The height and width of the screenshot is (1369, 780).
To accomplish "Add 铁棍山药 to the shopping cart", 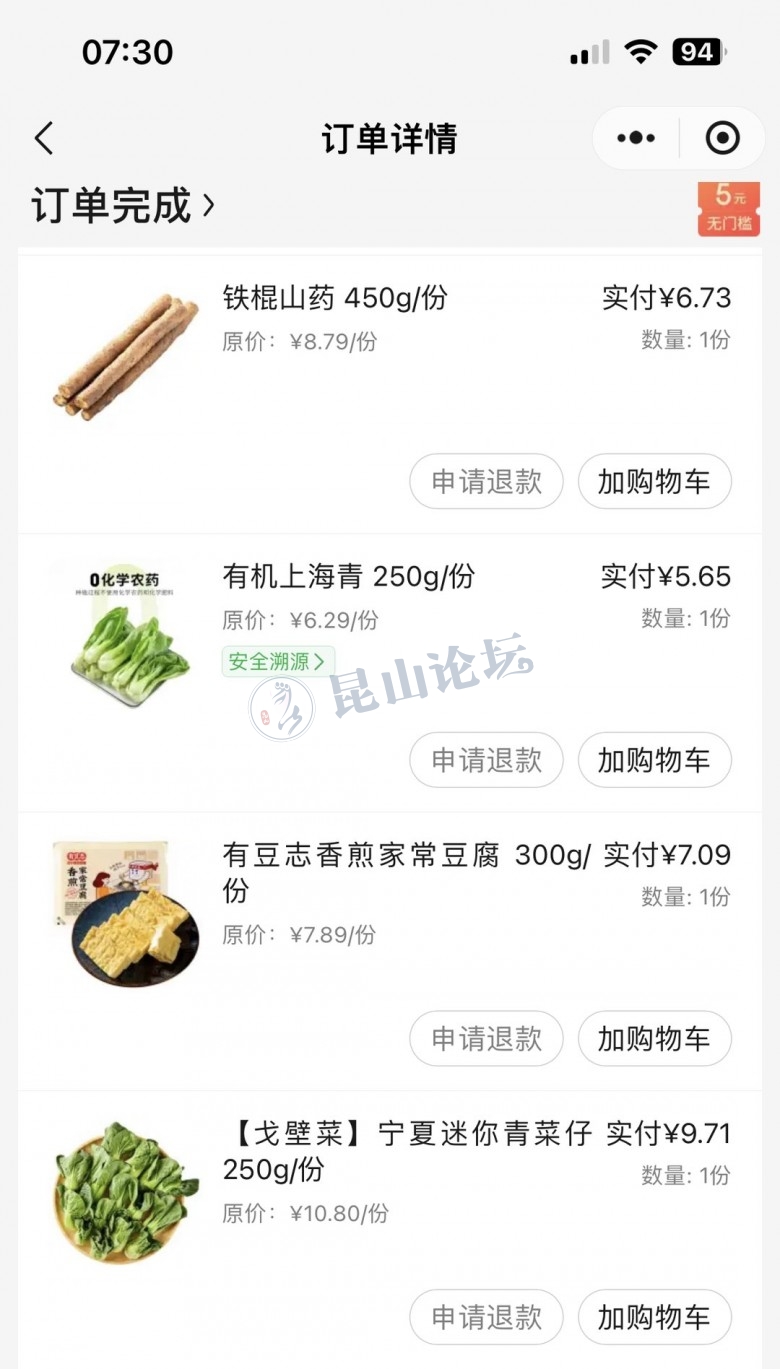I will 654,481.
